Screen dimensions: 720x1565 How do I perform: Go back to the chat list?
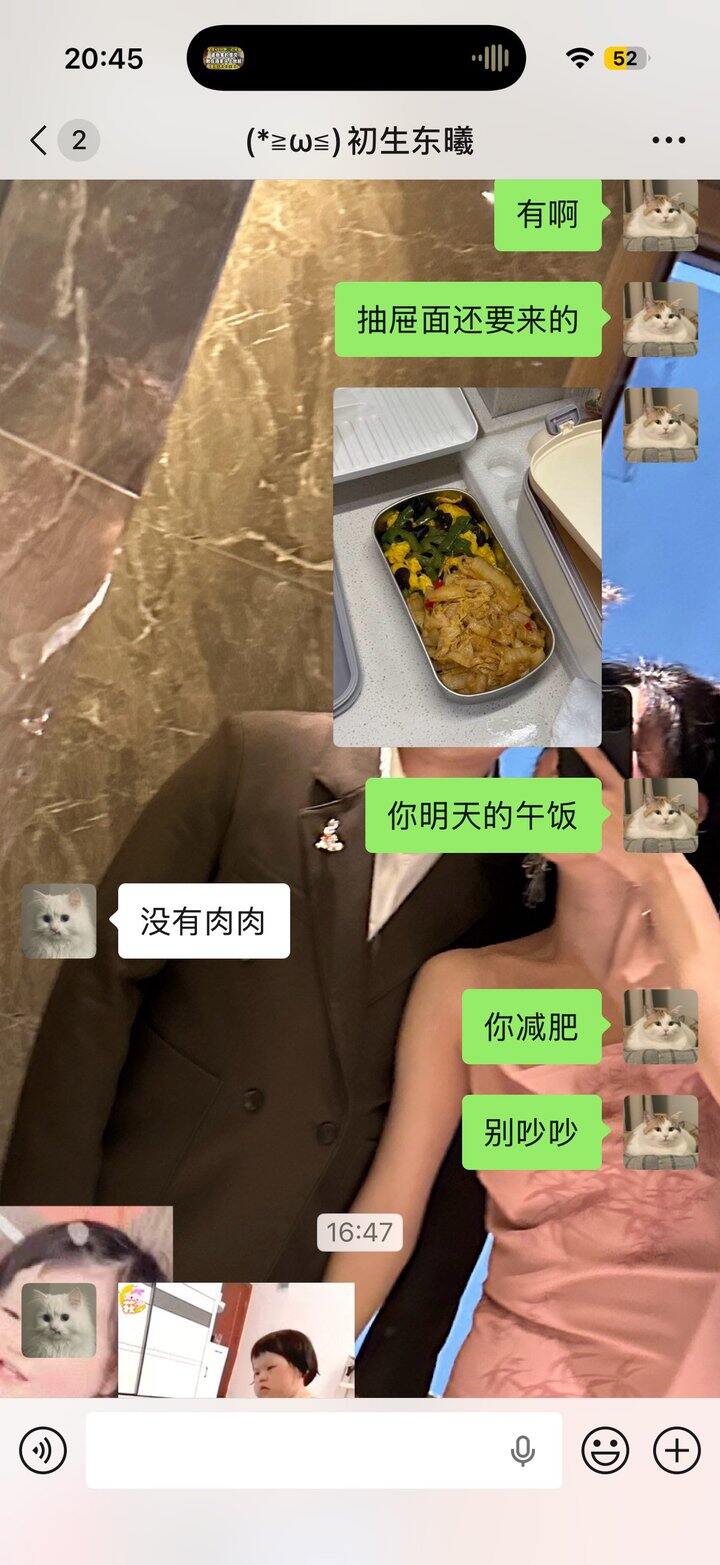point(39,141)
